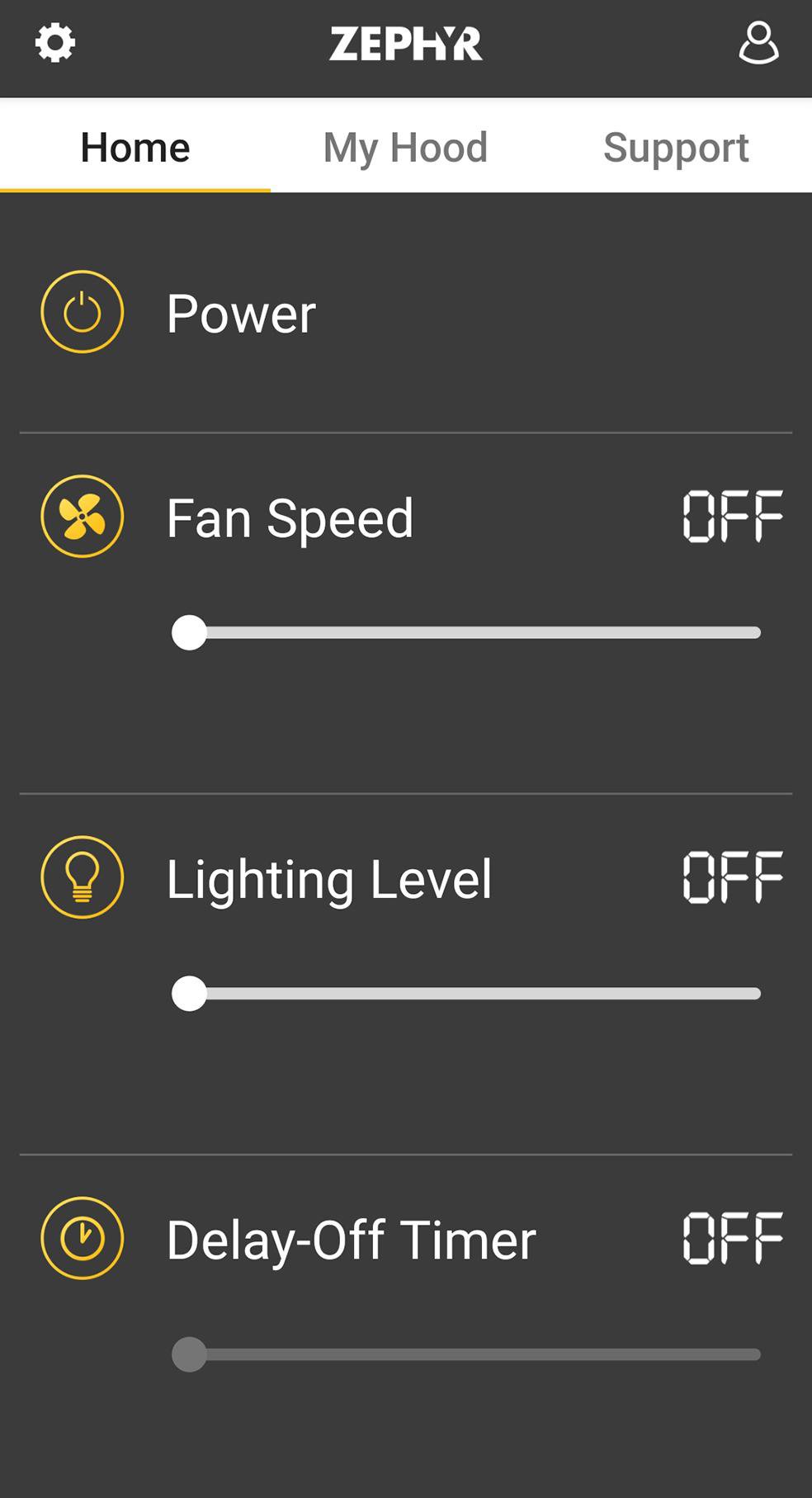Screen dimensions: 812x1498
Task: Switch to the My Hood tab
Action: click(405, 146)
